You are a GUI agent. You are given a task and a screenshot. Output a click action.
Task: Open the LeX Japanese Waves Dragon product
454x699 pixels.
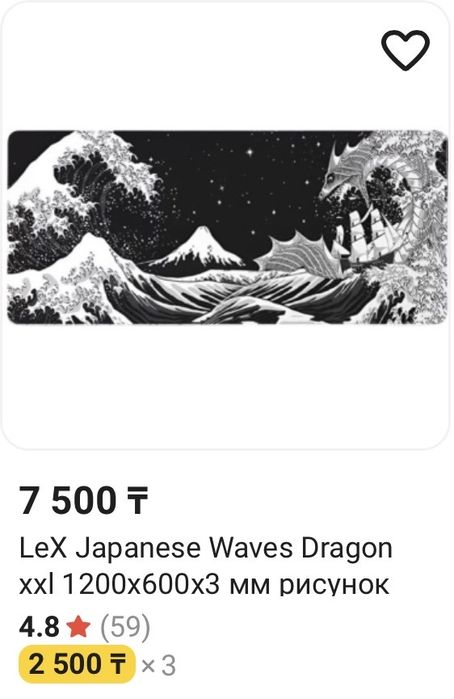pos(206,566)
